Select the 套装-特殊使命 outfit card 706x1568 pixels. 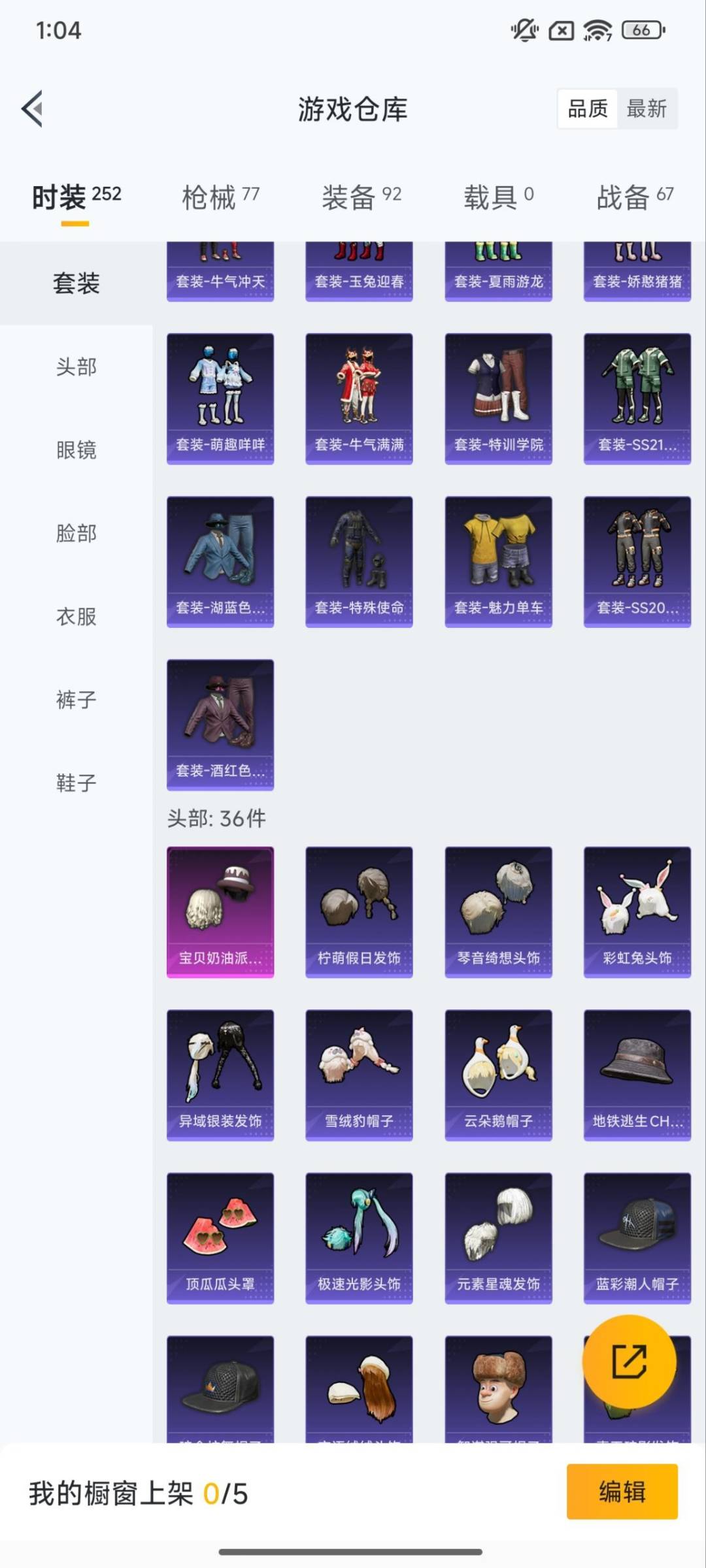tap(359, 559)
